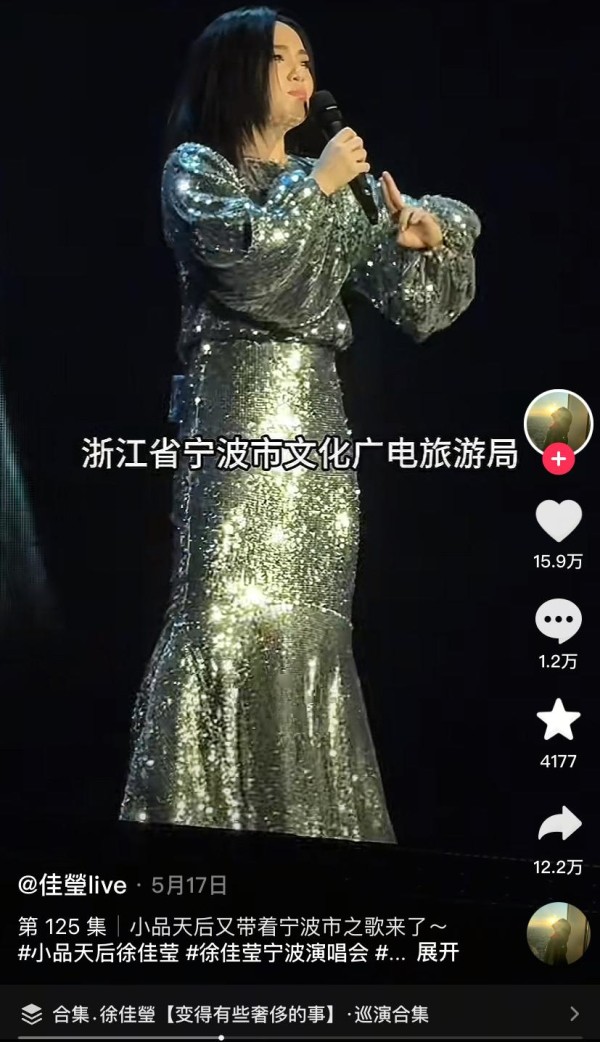Image resolution: width=600 pixels, height=1042 pixels.
Task: Open the #徐佳莹宁波演唱会 hashtag
Action: [x=277, y=952]
